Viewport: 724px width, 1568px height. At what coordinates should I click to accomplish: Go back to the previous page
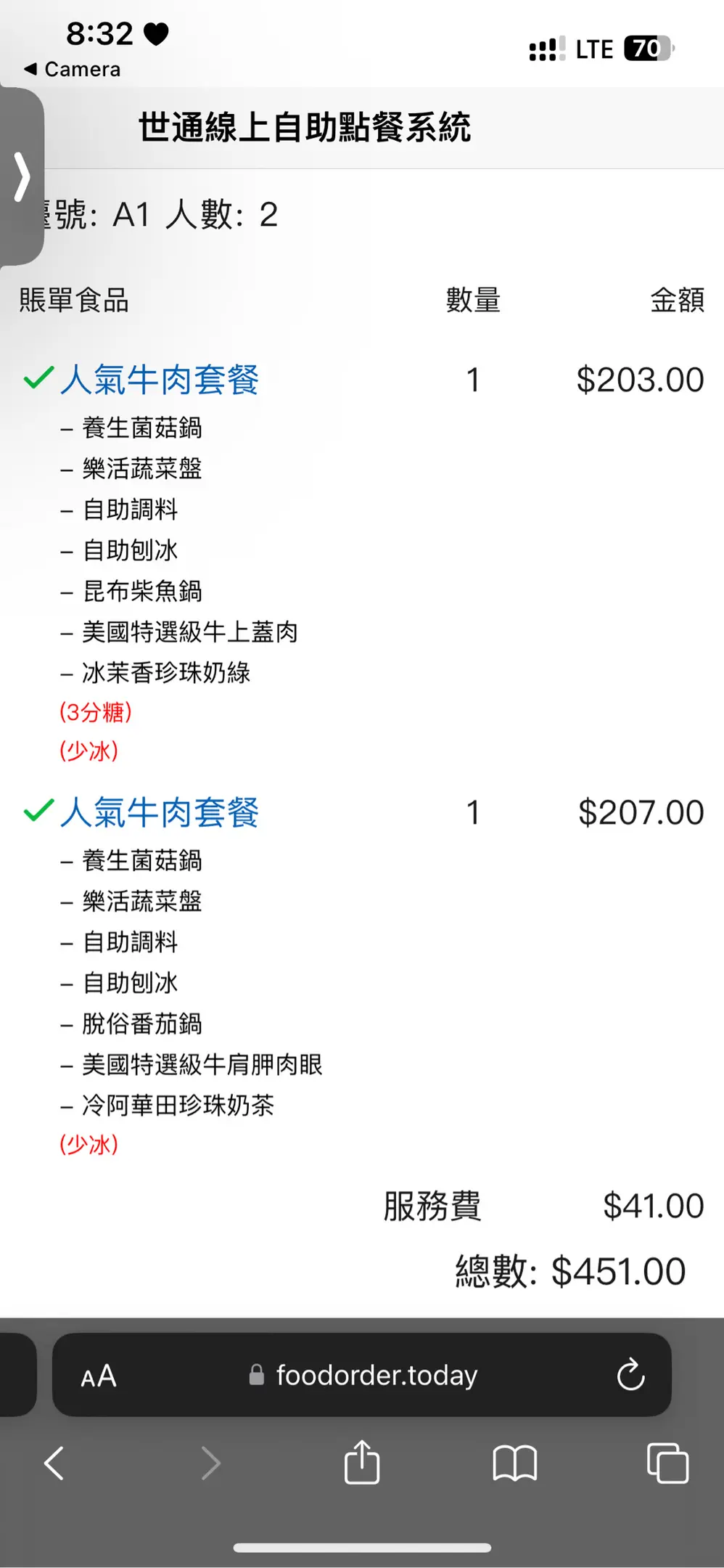coord(54,1463)
